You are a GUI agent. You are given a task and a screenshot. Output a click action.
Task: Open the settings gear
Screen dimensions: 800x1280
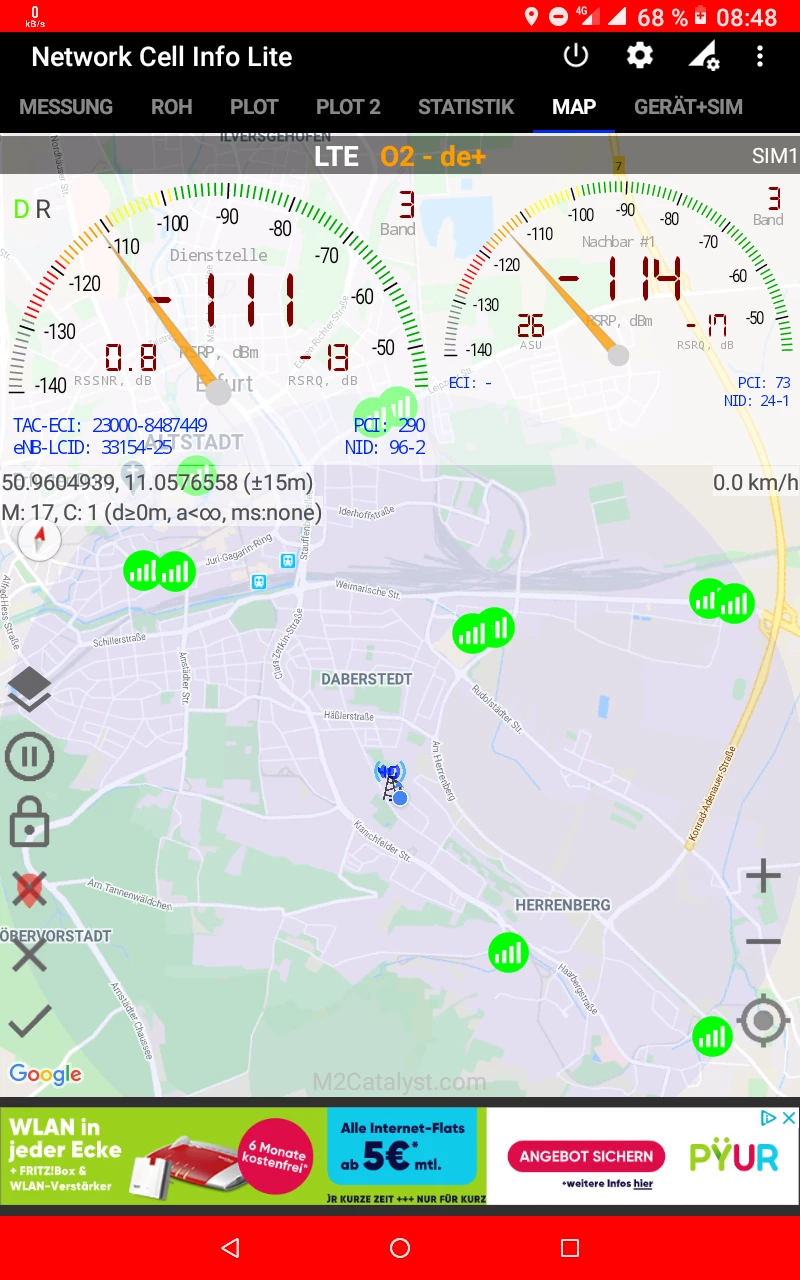pos(640,56)
